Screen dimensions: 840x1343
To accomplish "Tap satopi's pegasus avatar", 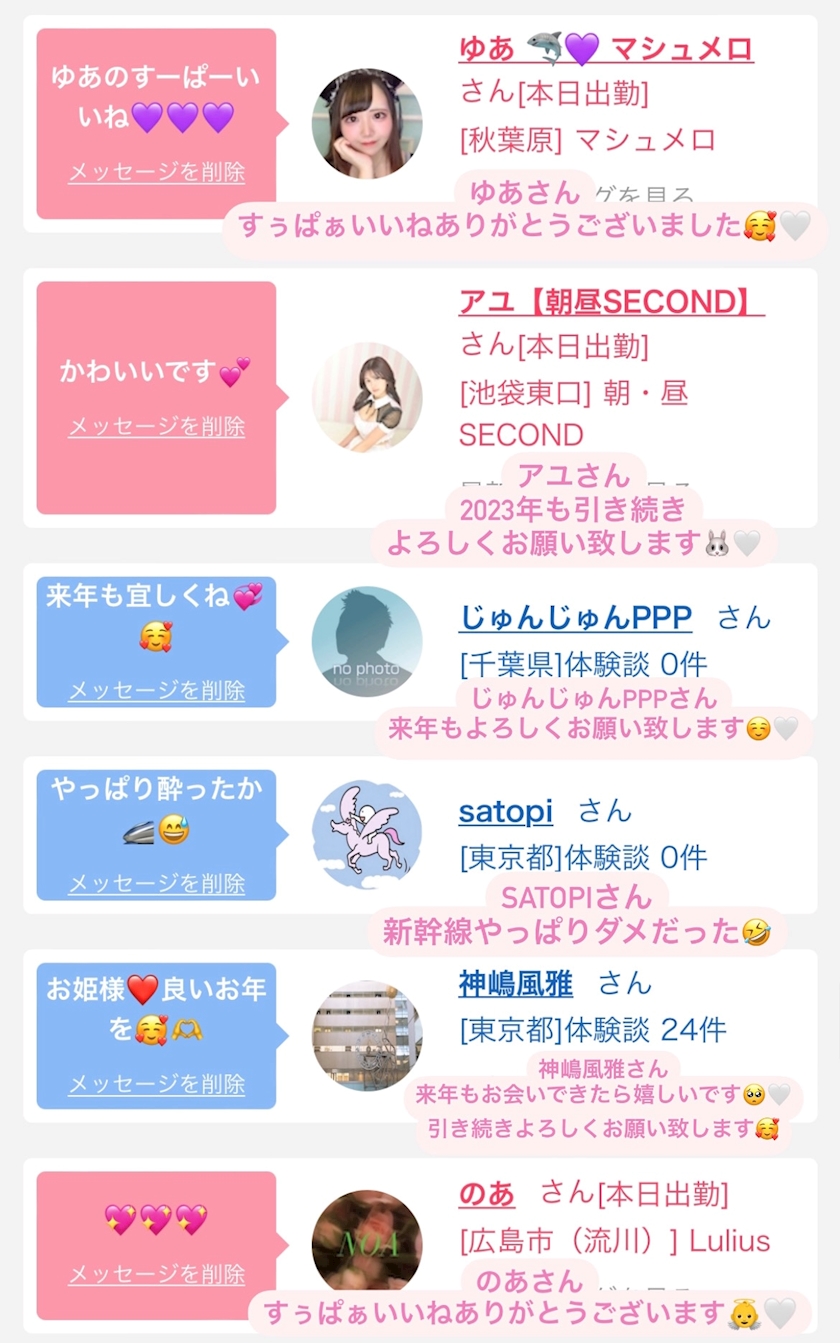I will tap(367, 834).
